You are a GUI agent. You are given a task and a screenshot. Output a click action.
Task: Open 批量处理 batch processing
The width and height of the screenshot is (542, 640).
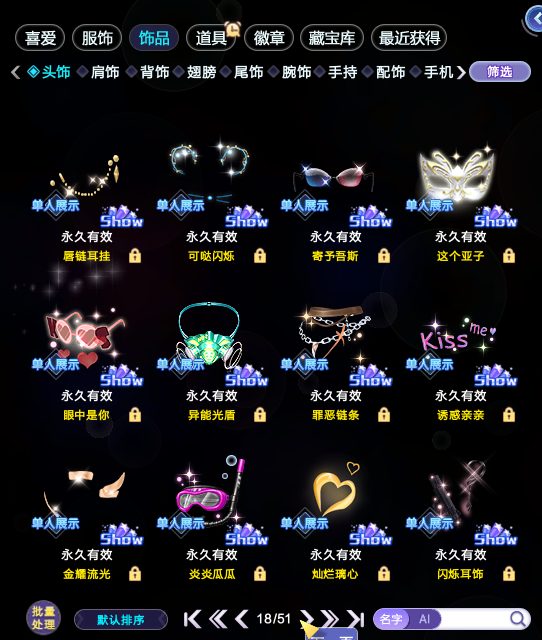(x=43, y=618)
